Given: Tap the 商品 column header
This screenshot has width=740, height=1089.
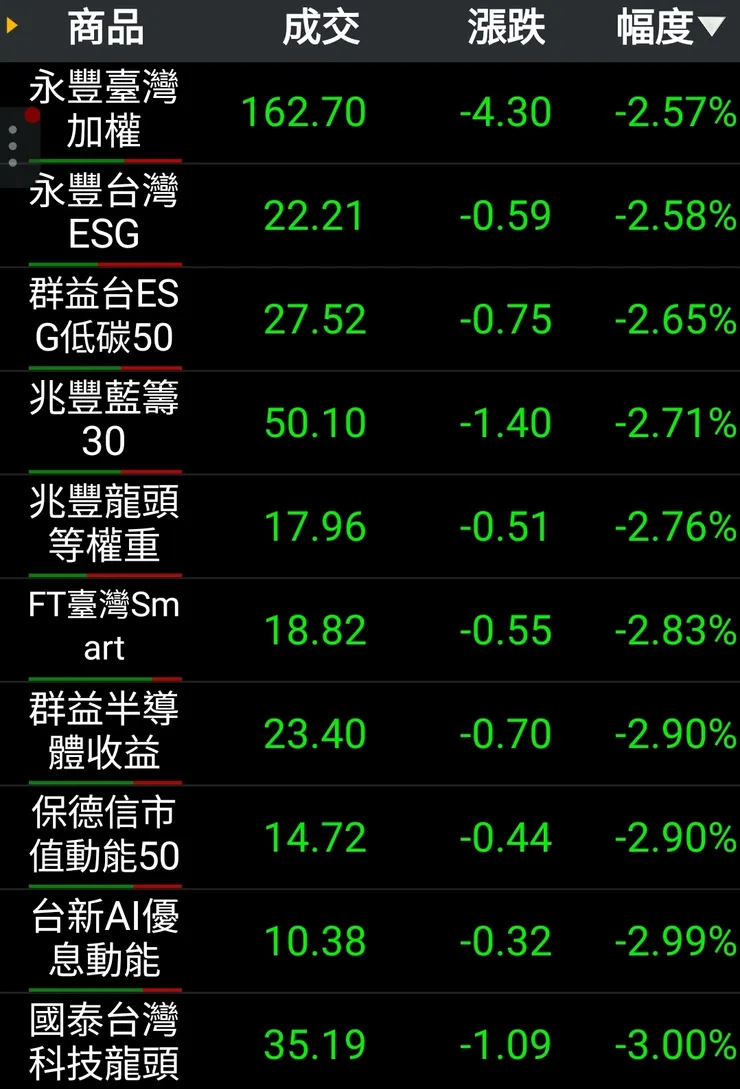Looking at the screenshot, I should (105, 28).
